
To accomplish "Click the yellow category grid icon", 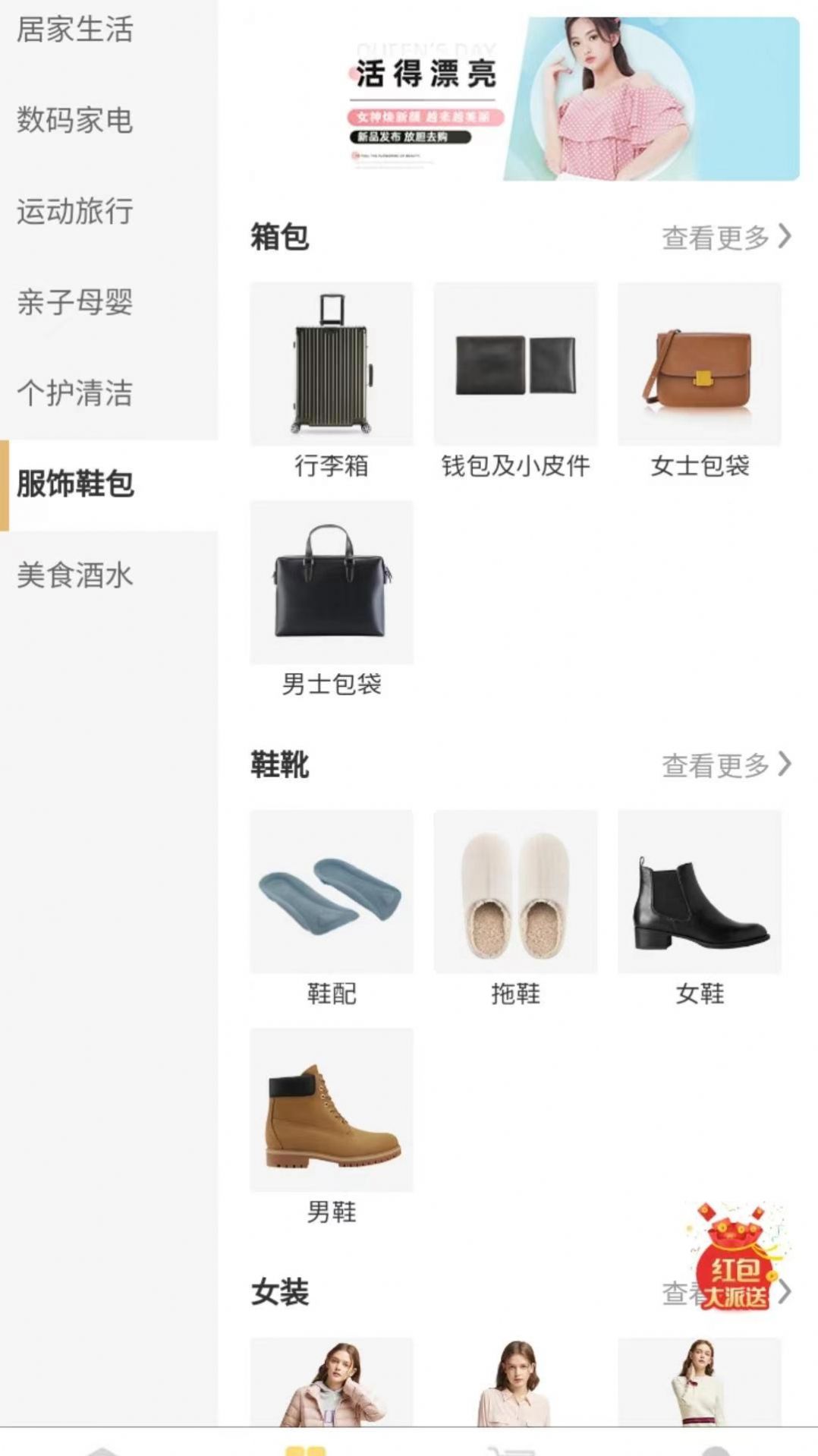I will [305, 1448].
